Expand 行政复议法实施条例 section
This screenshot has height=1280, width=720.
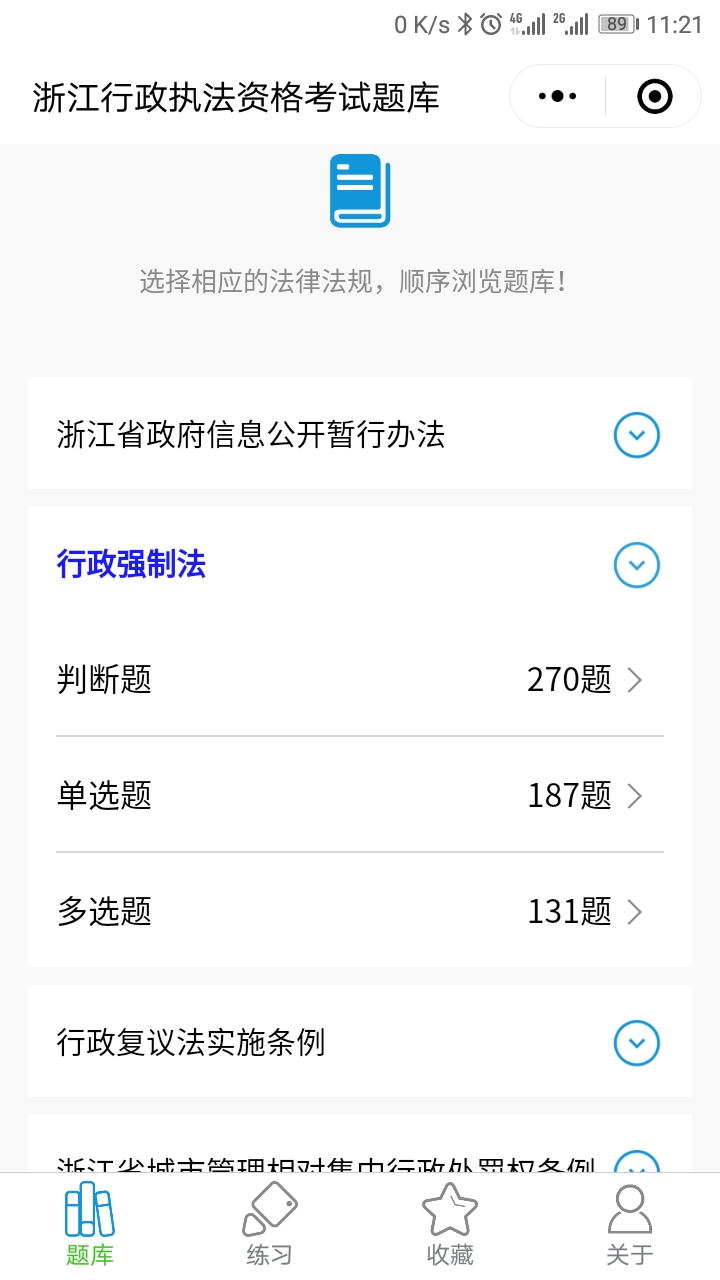pyautogui.click(x=360, y=1042)
